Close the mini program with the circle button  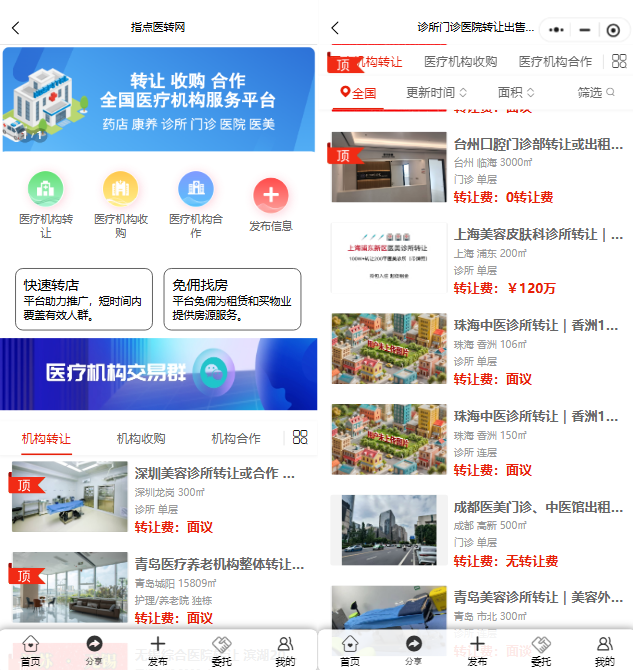[613, 29]
